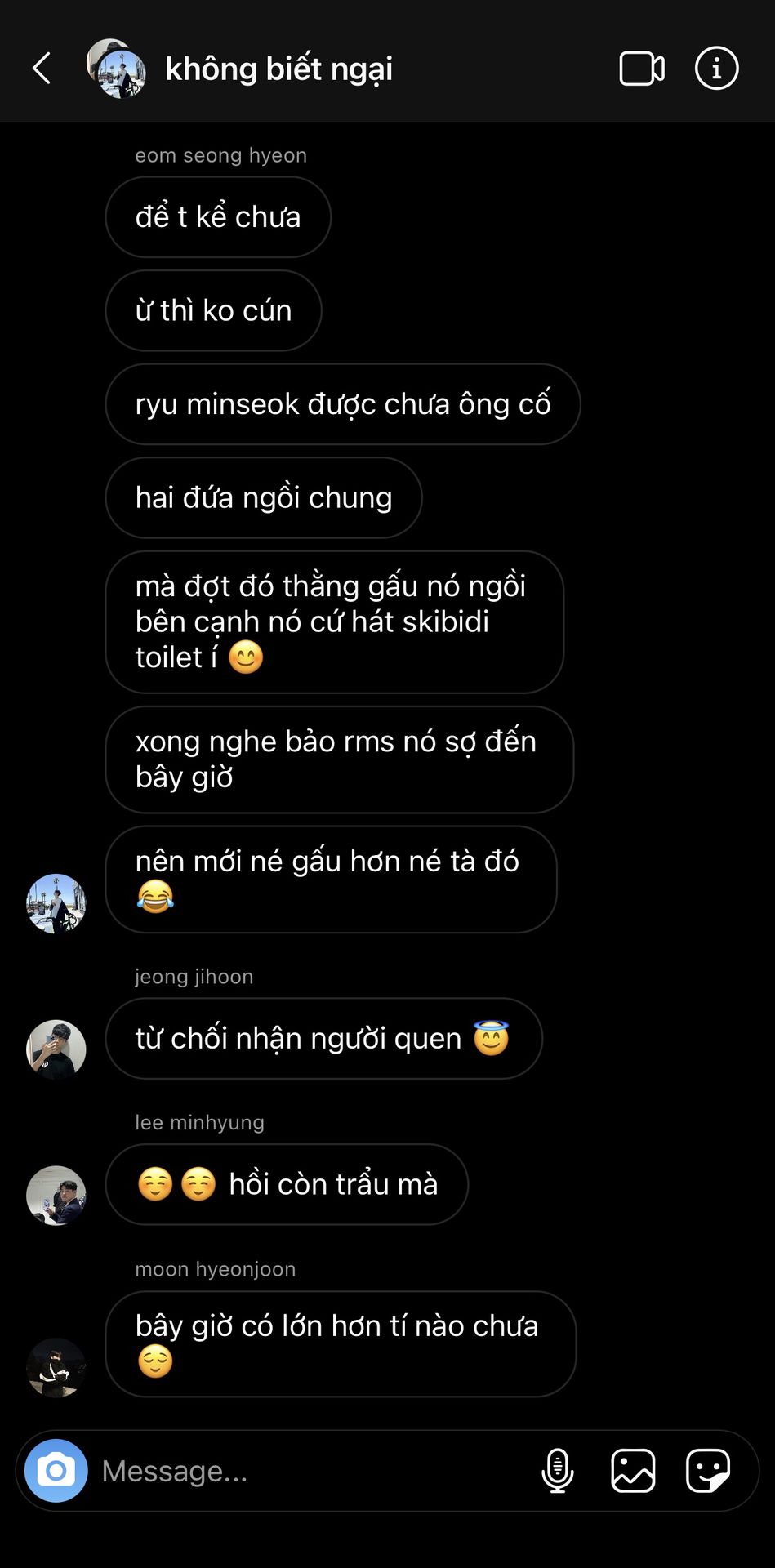The image size is (775, 1568).
Task: Open the conversation info button
Action: pyautogui.click(x=716, y=69)
